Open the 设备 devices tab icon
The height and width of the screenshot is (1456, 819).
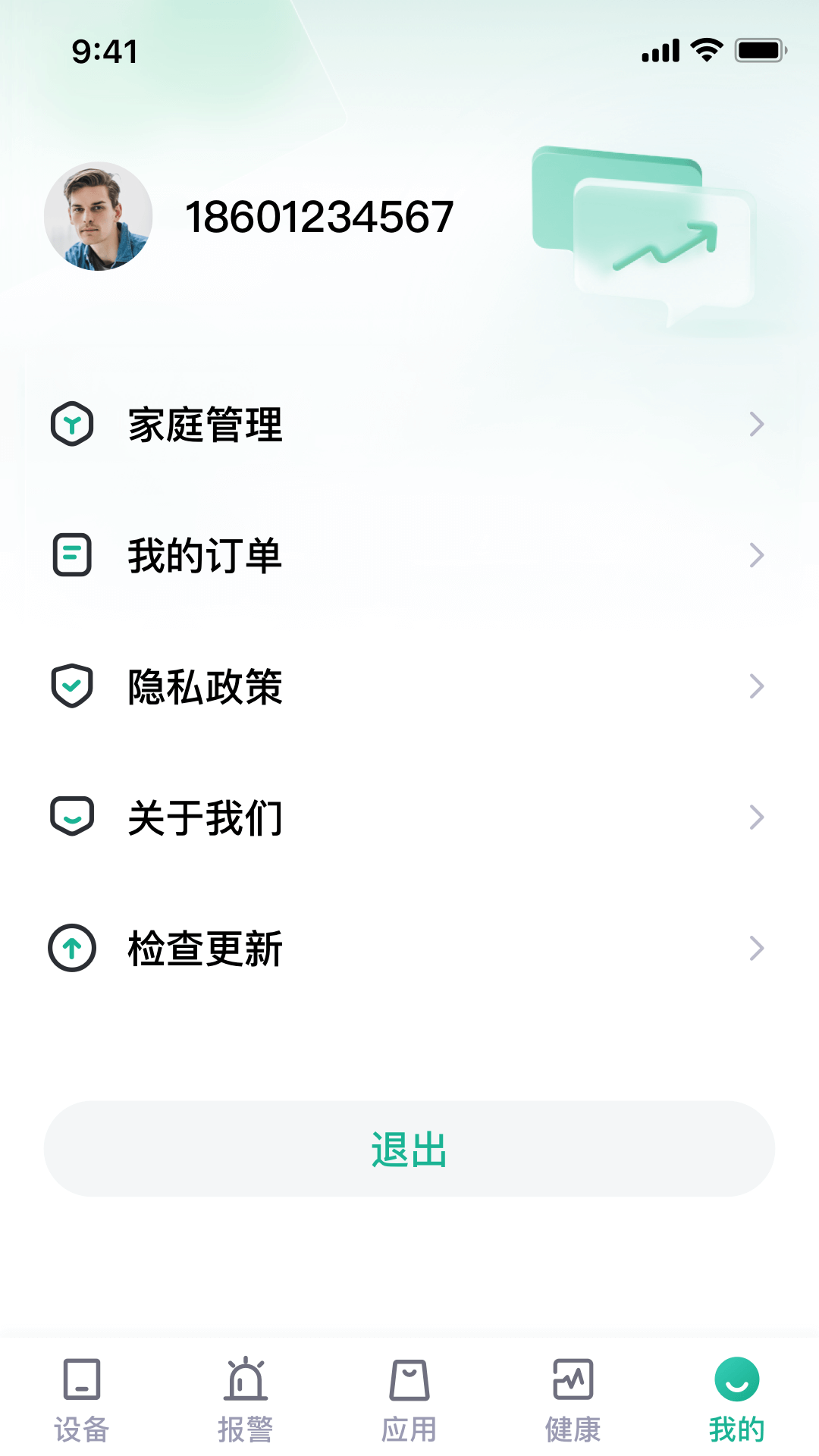pos(81,1382)
